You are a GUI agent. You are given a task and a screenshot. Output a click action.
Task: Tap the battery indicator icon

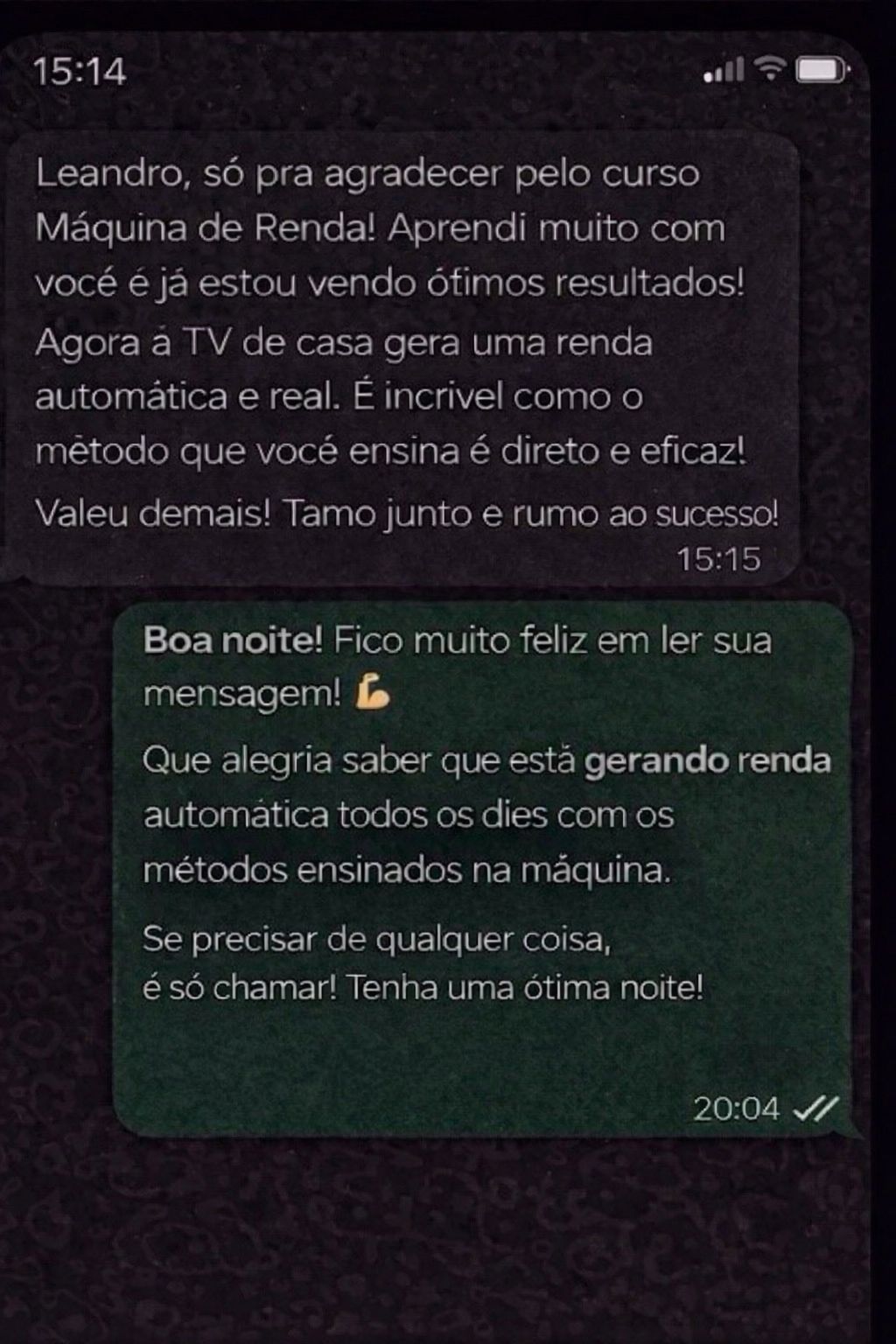coord(819,68)
